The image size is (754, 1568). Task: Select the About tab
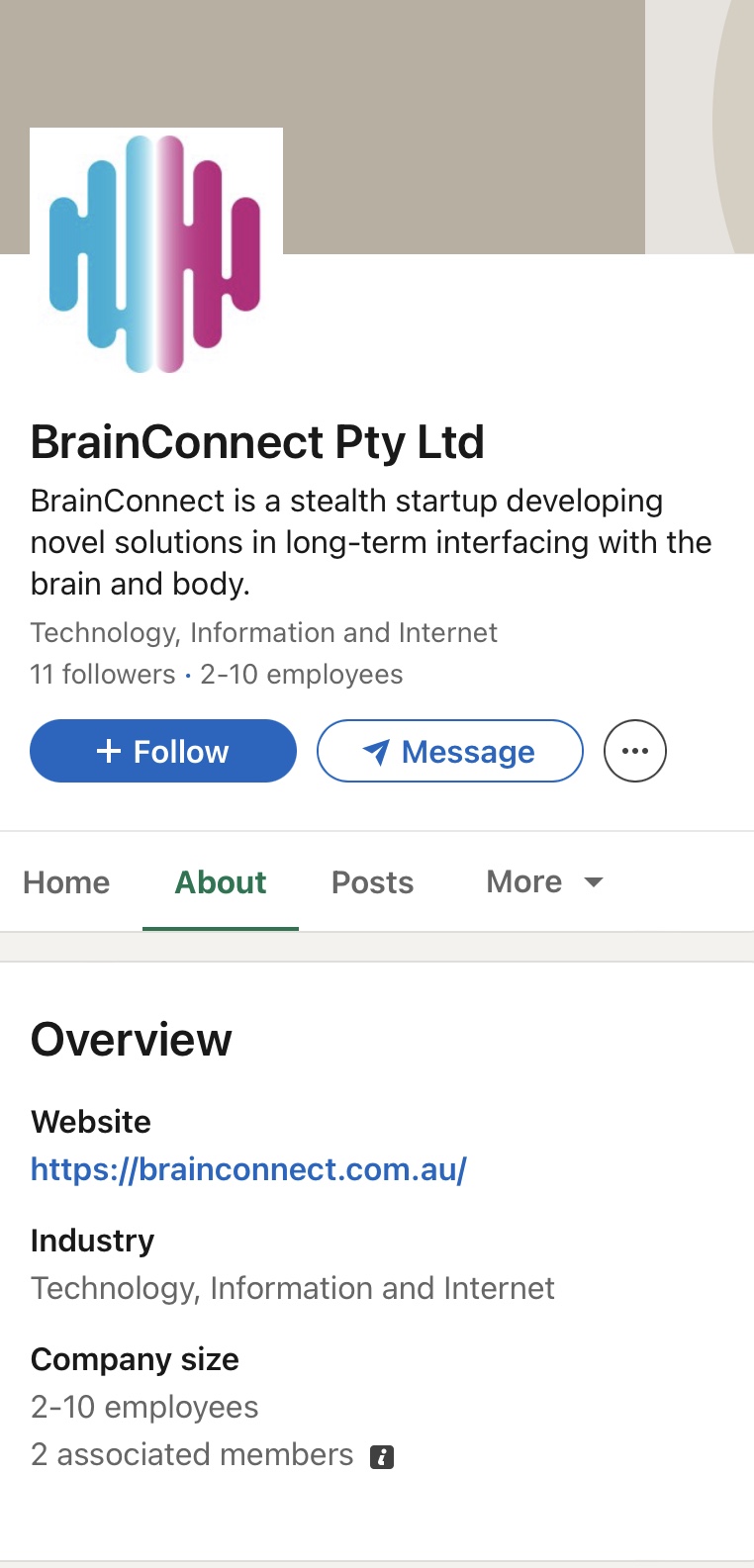tap(221, 882)
